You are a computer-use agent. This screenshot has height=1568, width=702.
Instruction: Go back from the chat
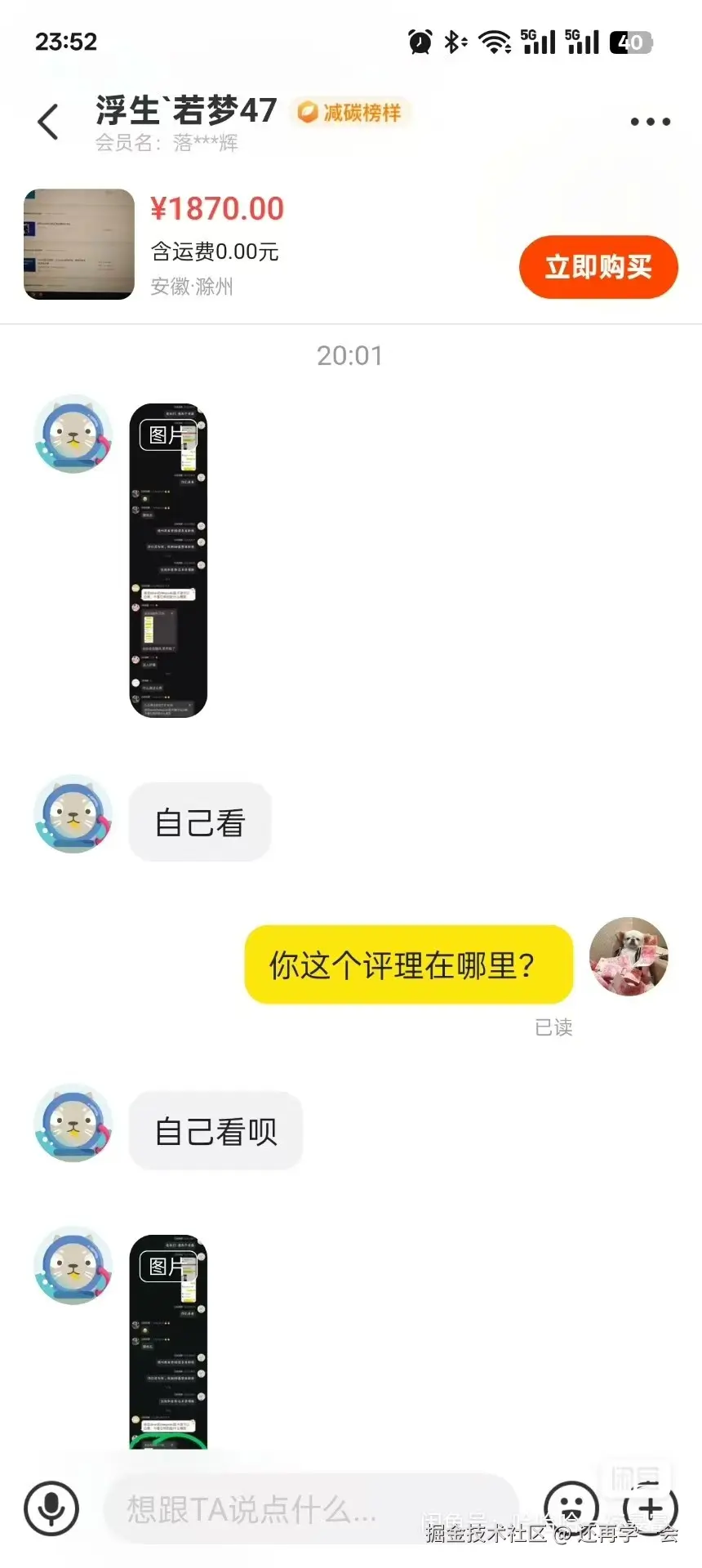(49, 122)
